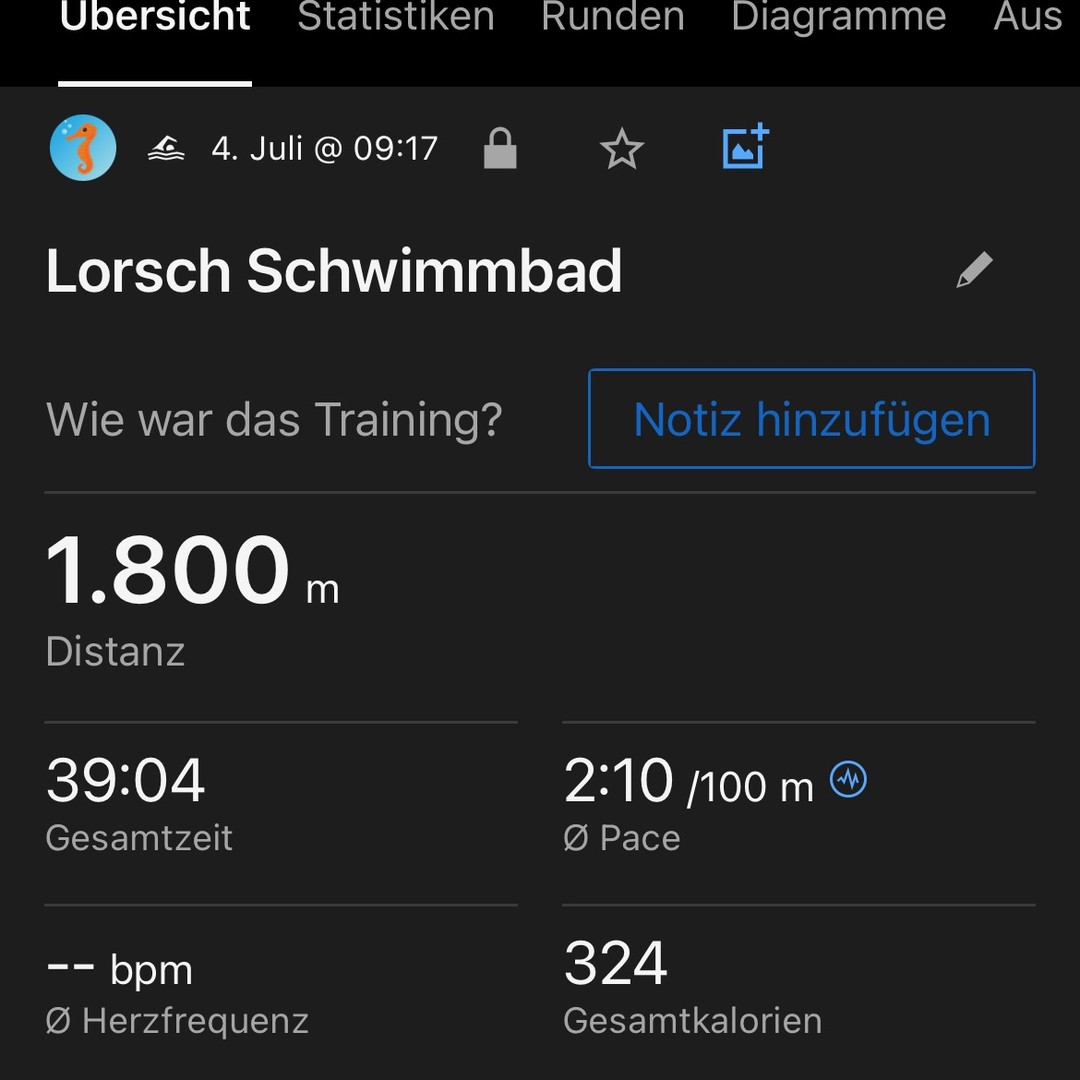Mark activity as favorite with star
This screenshot has width=1080, height=1080.
tap(621, 149)
